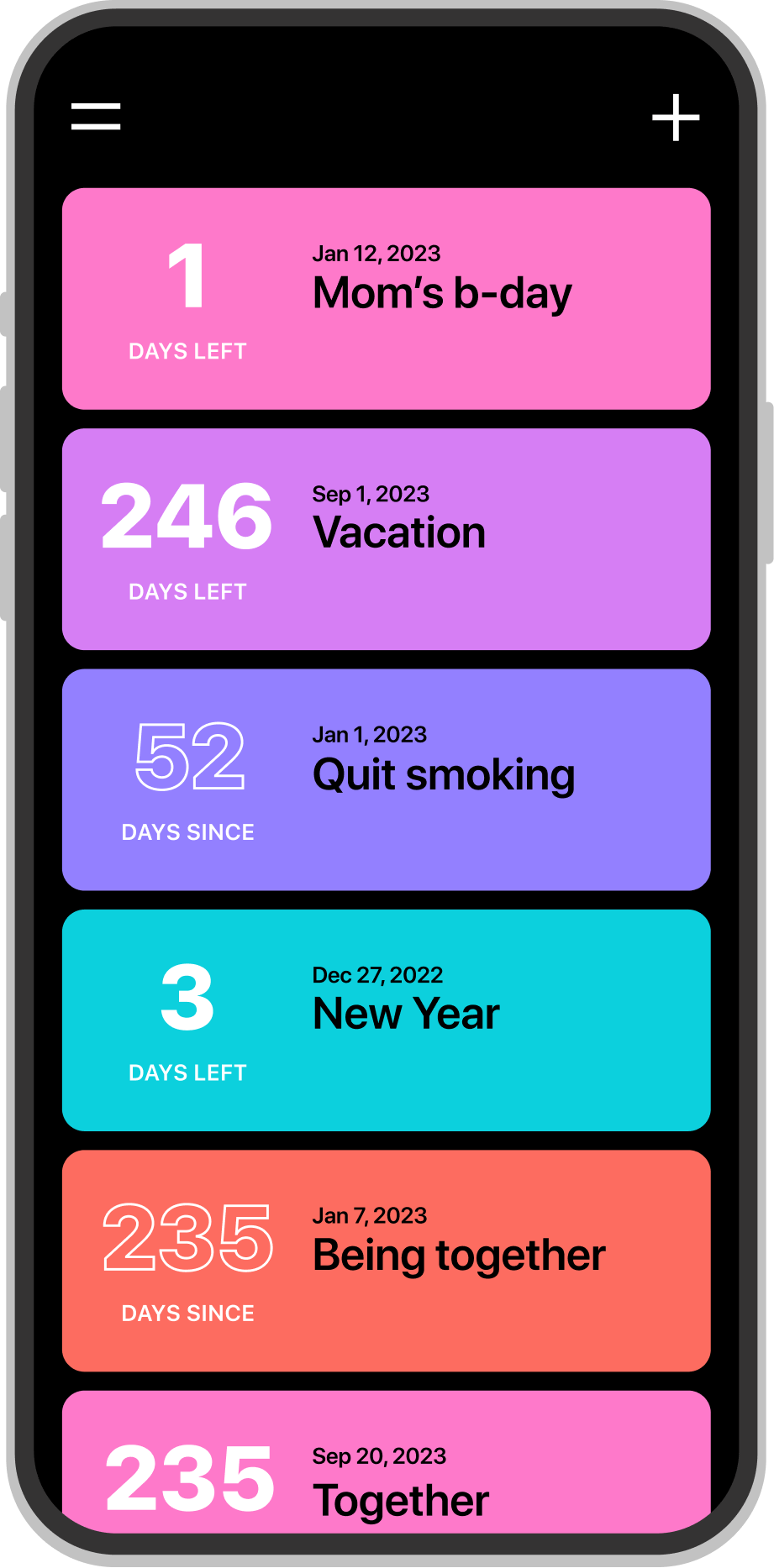This screenshot has height=1568, width=774.
Task: Select the Quit smoking card
Action: [387, 779]
